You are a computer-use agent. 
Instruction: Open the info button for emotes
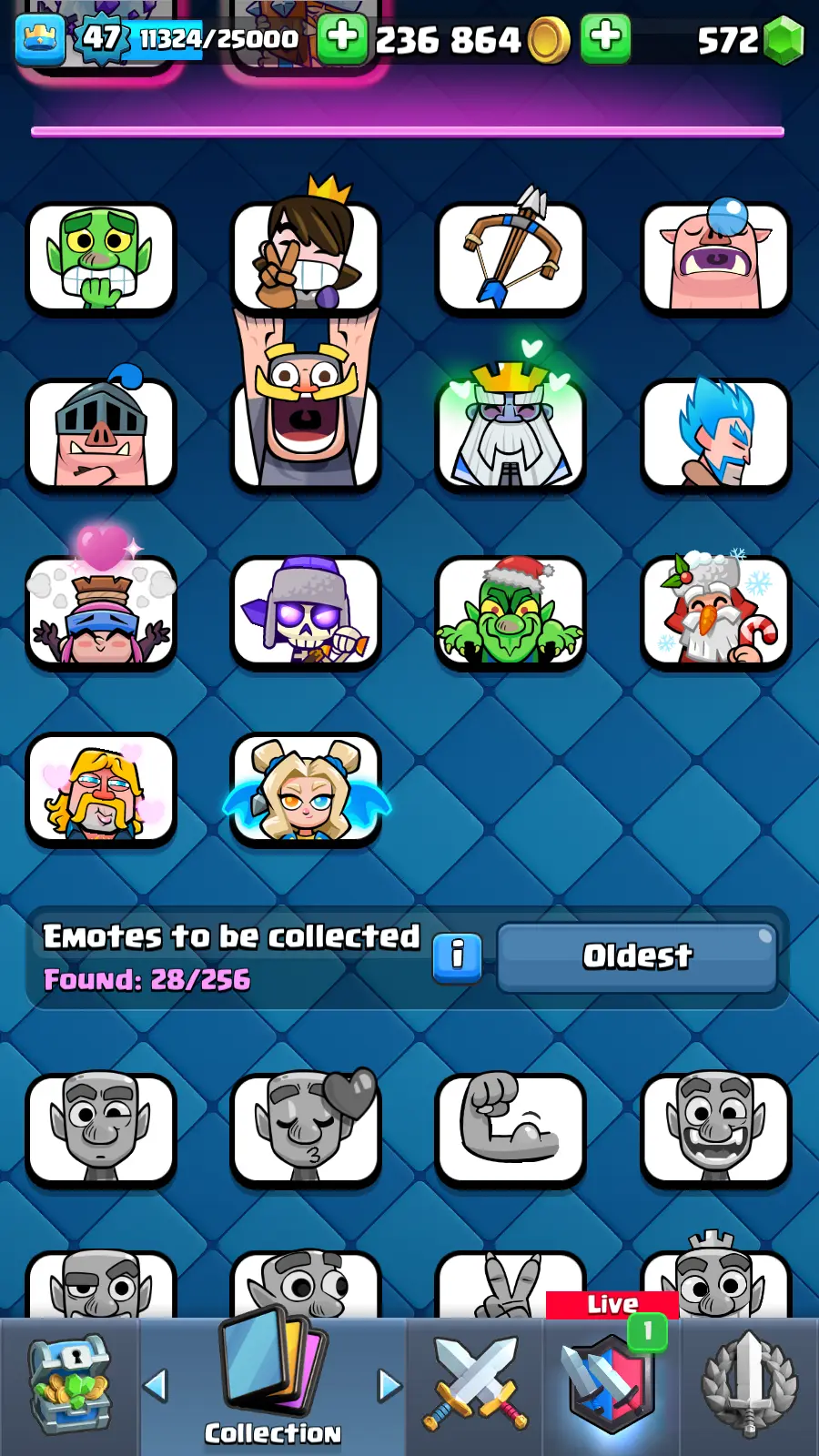pos(457,956)
